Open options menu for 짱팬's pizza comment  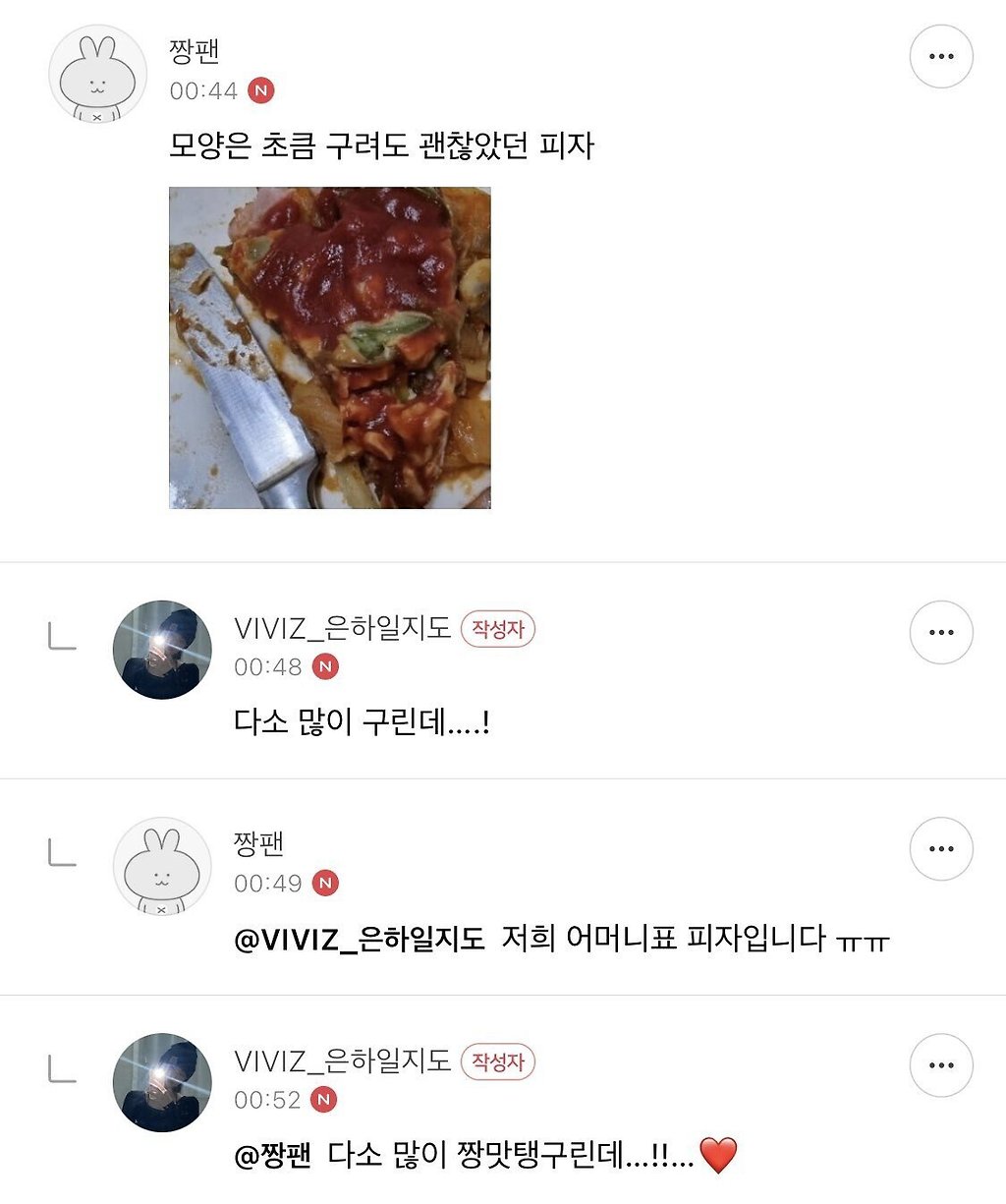940,57
